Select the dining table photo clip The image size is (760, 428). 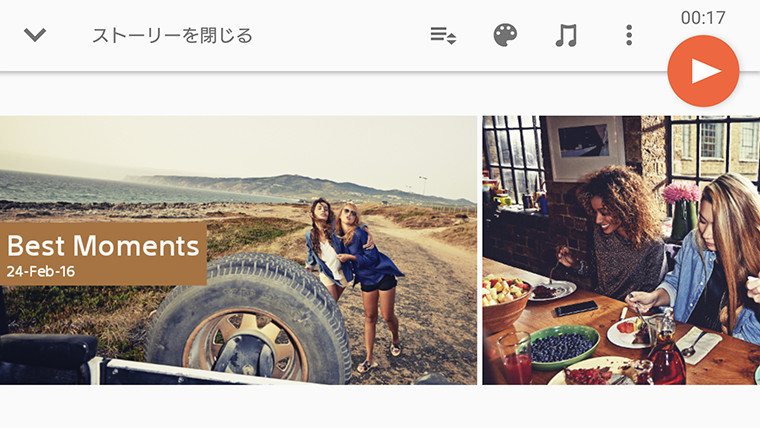(620, 250)
